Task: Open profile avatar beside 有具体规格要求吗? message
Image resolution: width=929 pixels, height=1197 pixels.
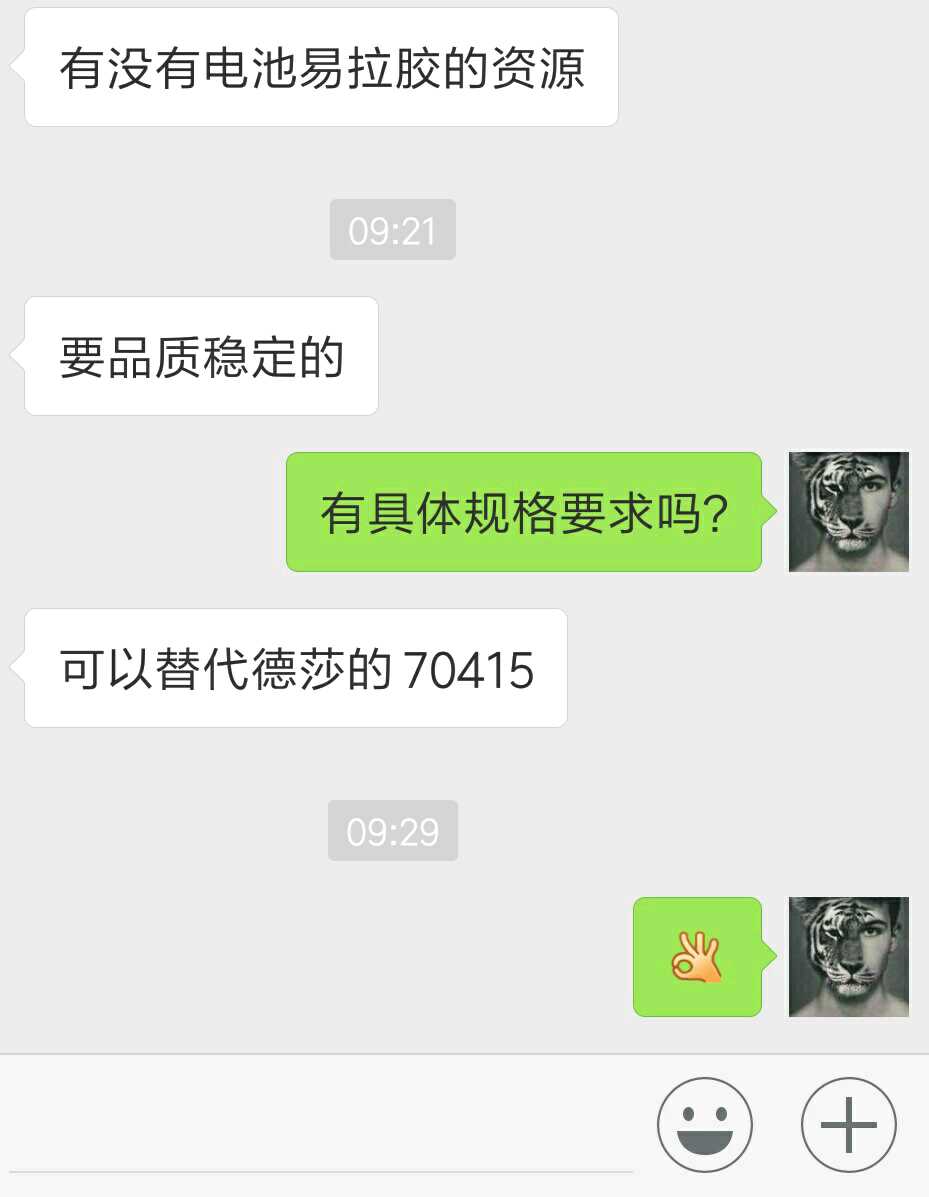Action: coord(848,512)
